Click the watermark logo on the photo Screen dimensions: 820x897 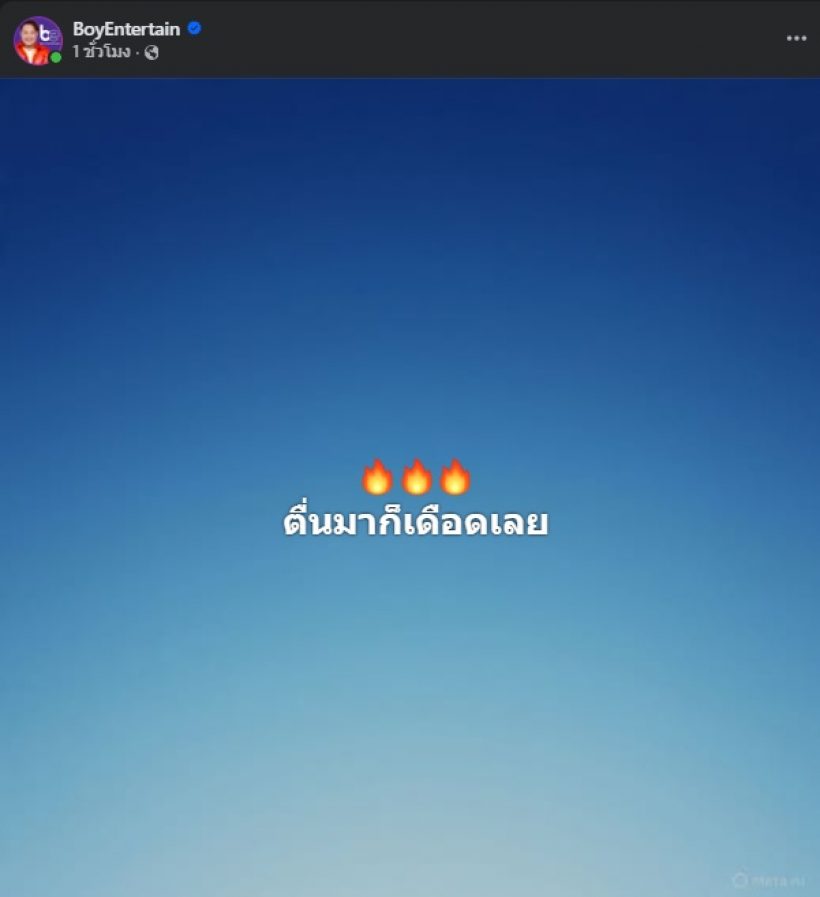[x=740, y=879]
